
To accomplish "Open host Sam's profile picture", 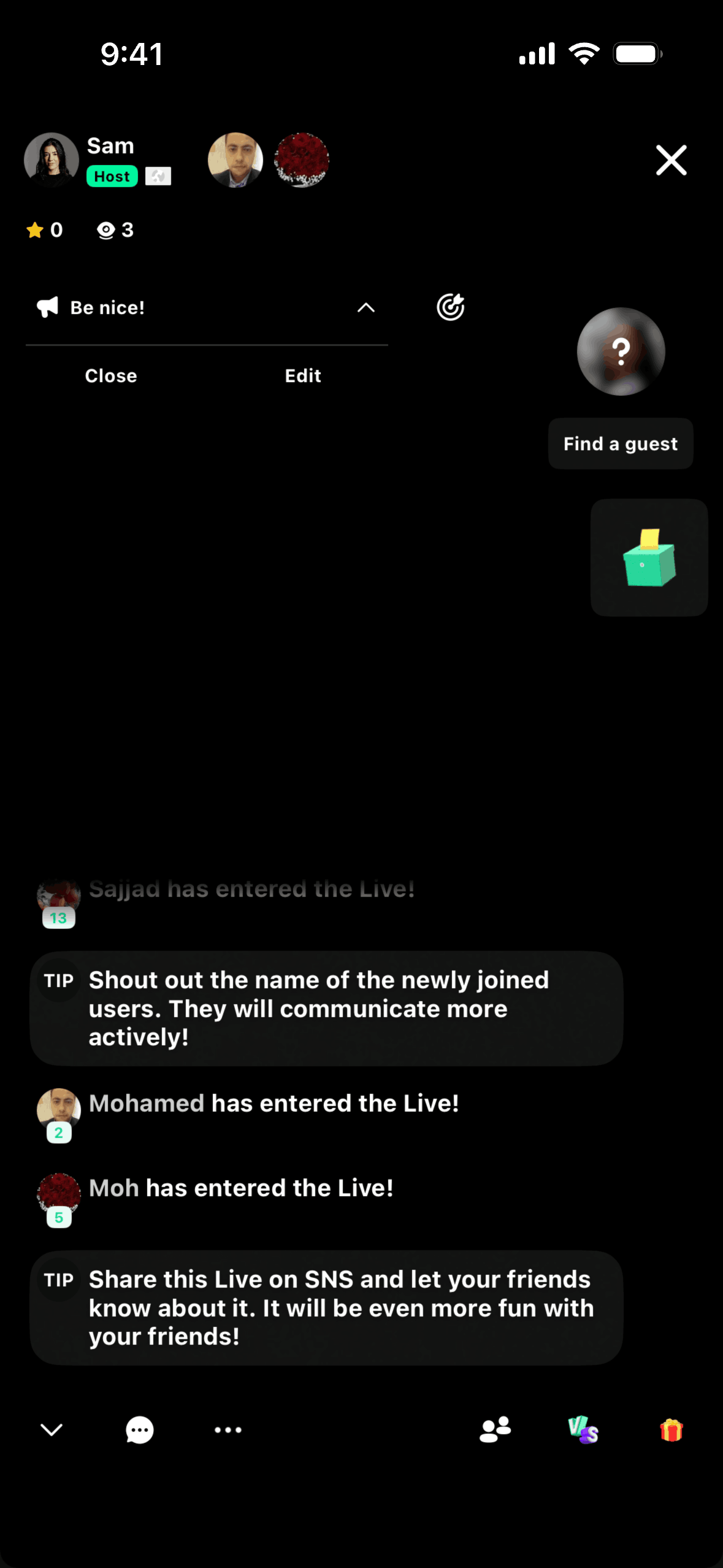I will 52,159.
